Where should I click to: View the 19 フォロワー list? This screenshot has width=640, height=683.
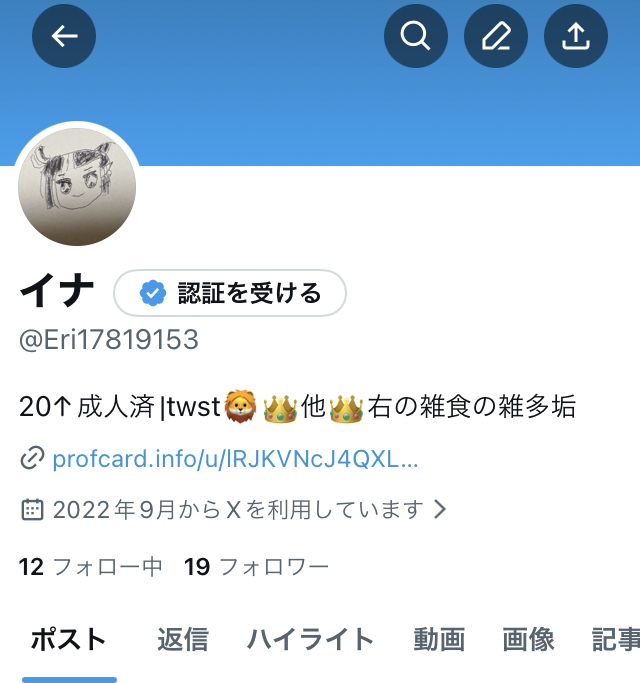click(257, 568)
